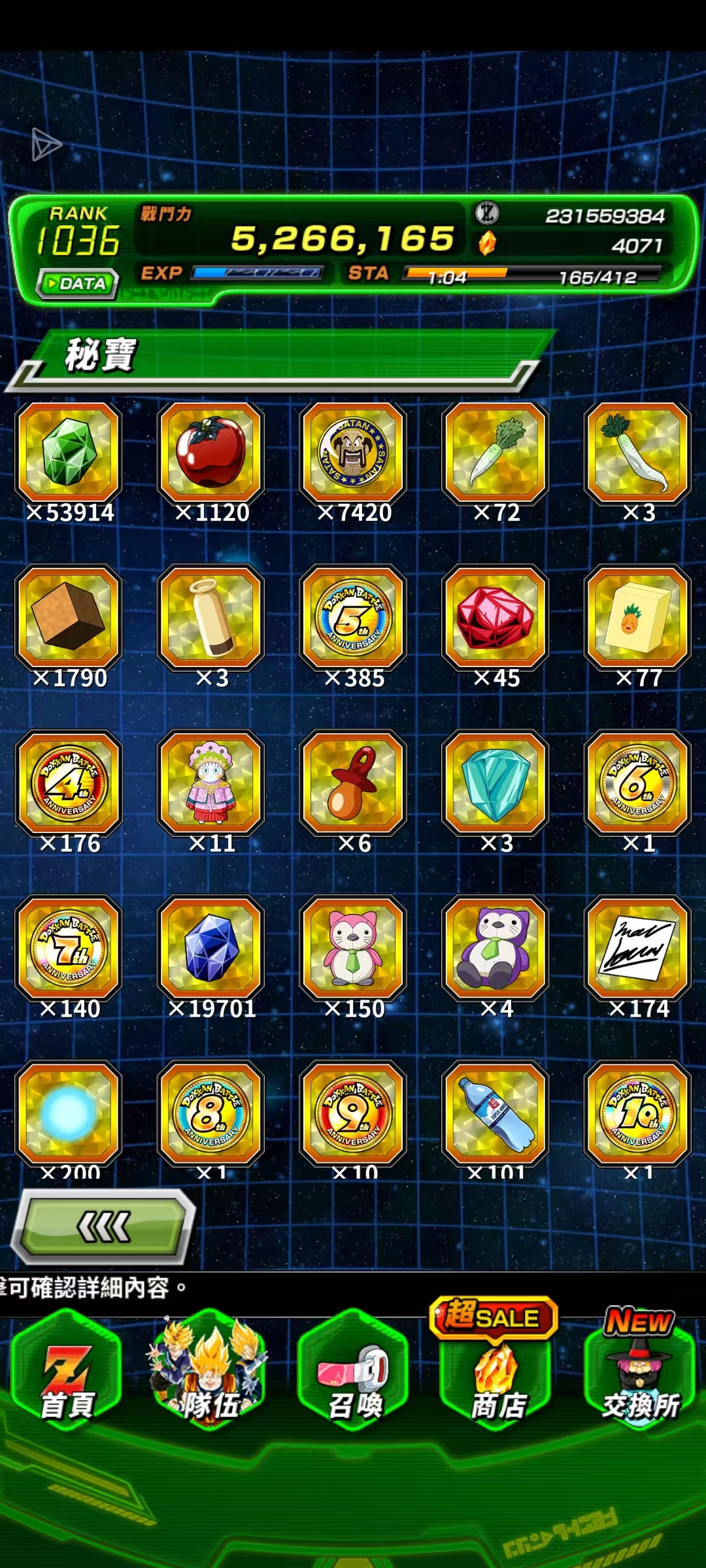
Task: View the 5th Anniversary coin ×385
Action: (354, 617)
